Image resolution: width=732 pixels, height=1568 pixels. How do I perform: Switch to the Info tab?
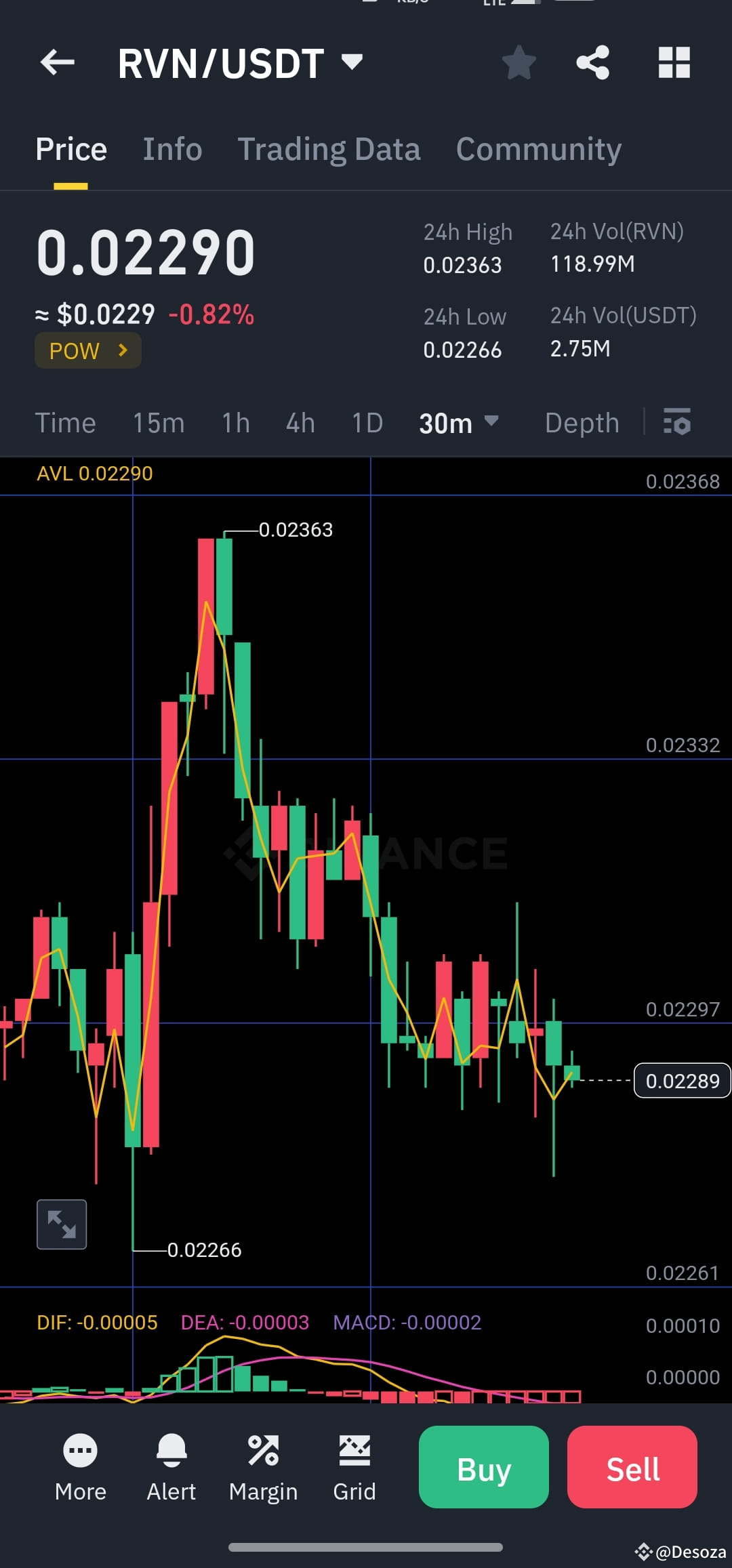(x=172, y=148)
